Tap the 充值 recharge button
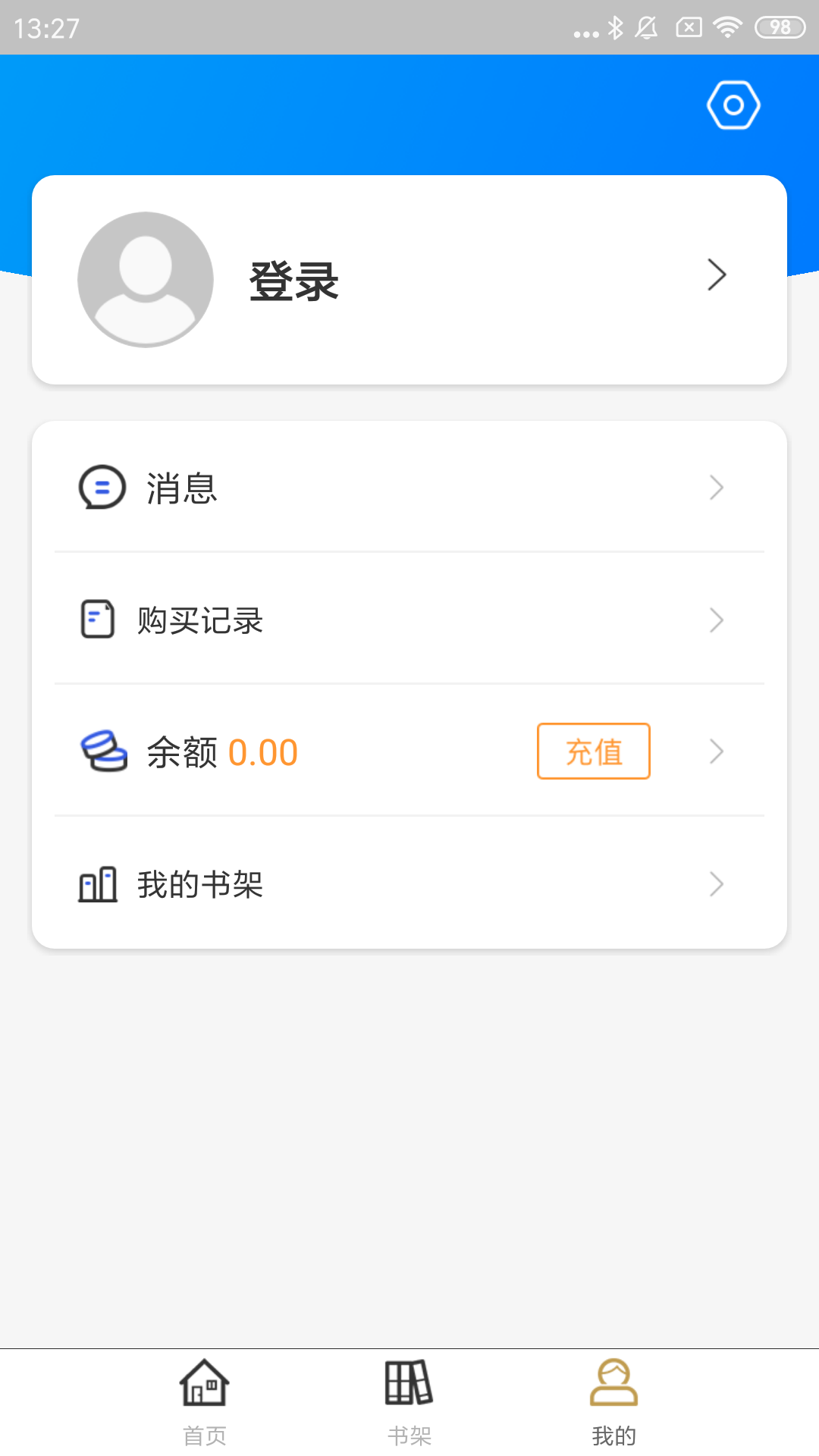The image size is (819, 1456). click(593, 752)
